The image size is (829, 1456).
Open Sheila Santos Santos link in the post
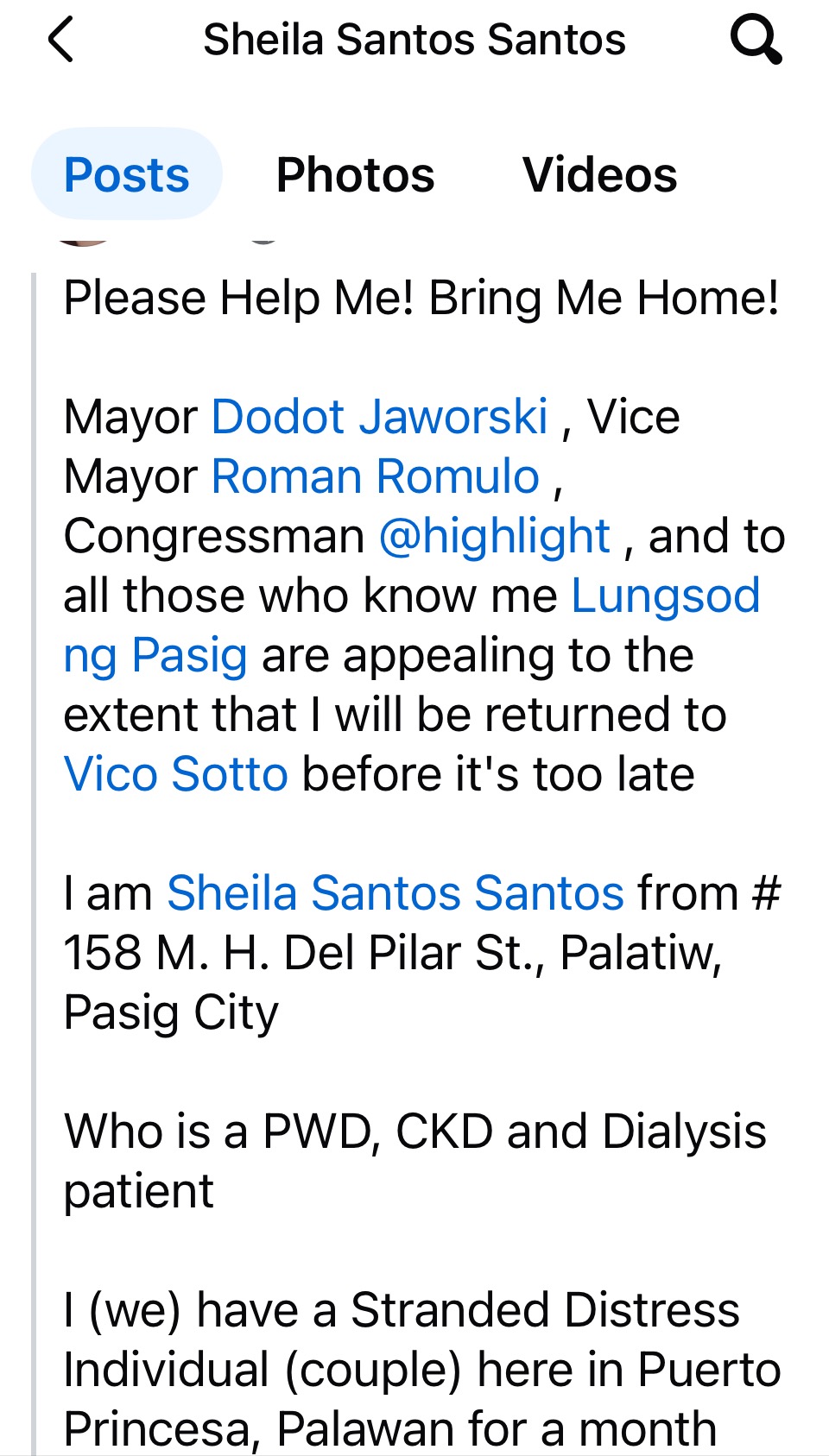click(396, 893)
